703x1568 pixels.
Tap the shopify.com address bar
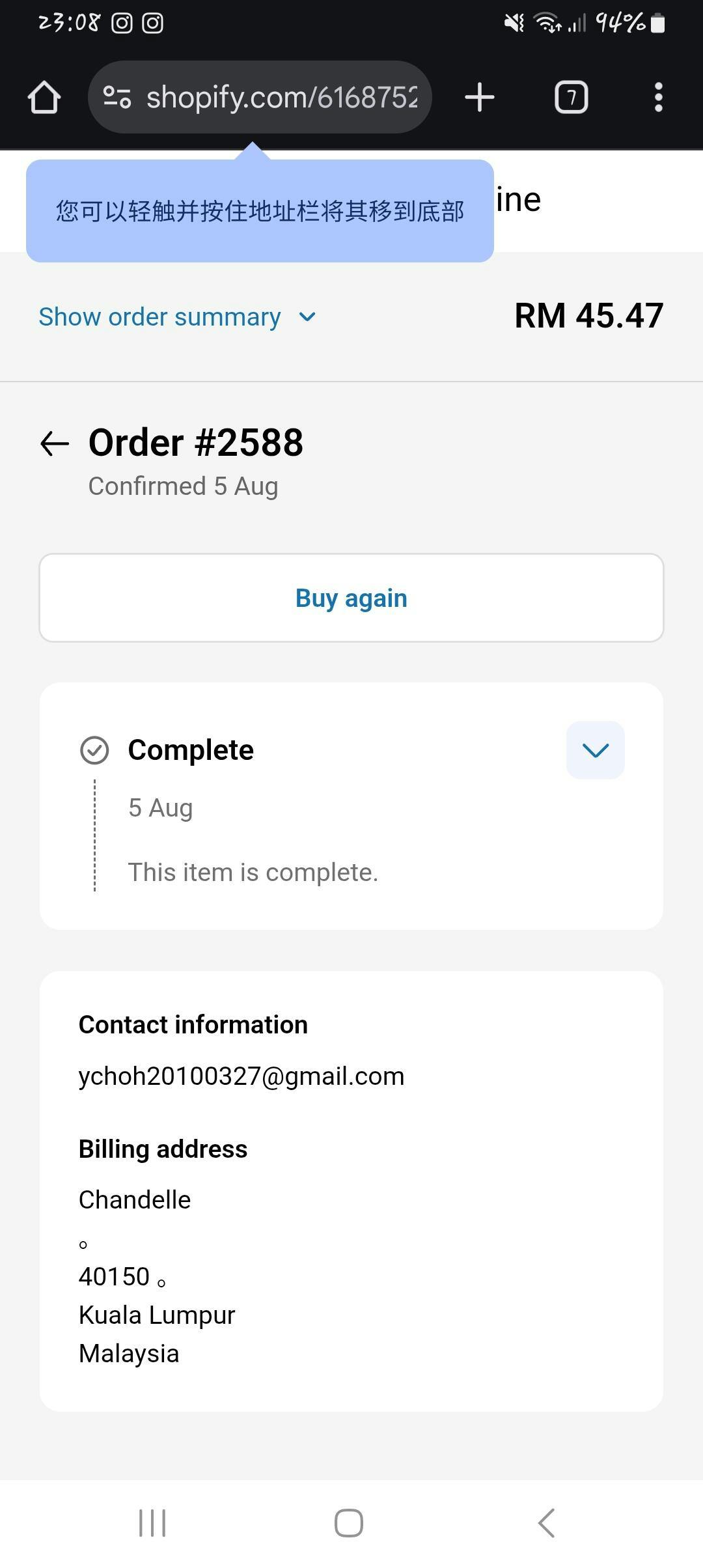260,97
